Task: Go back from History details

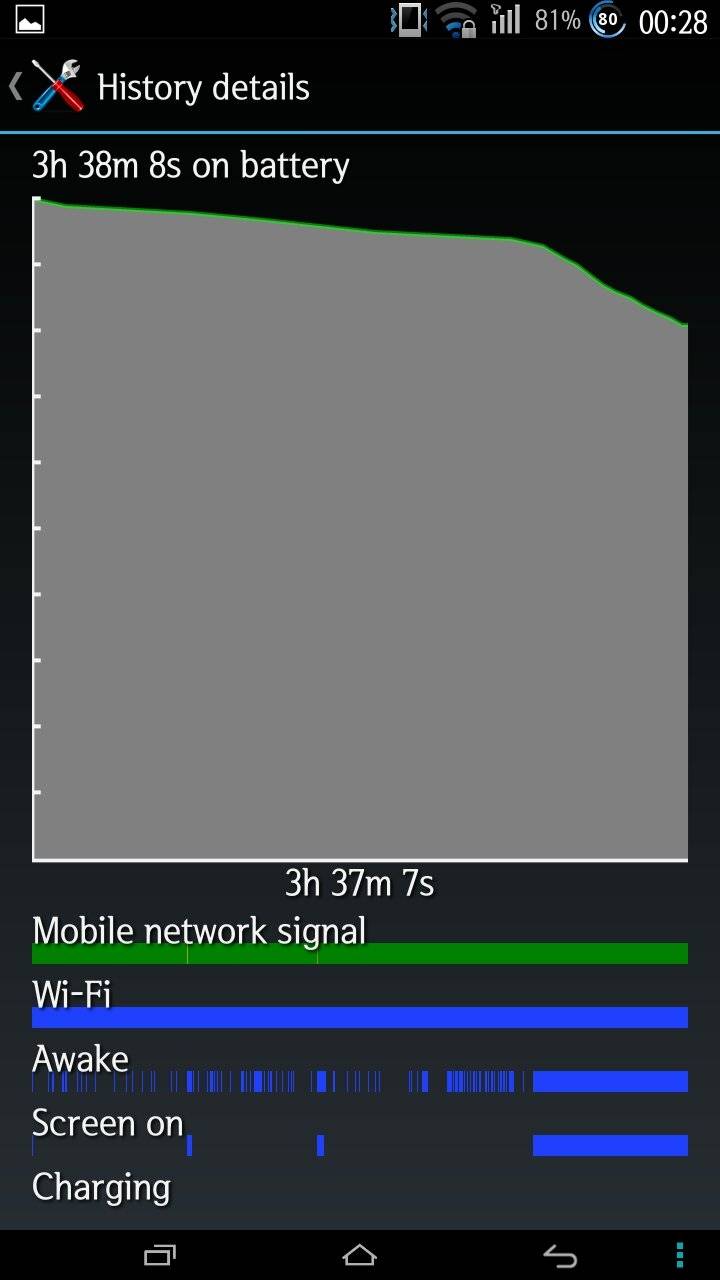Action: (x=47, y=86)
